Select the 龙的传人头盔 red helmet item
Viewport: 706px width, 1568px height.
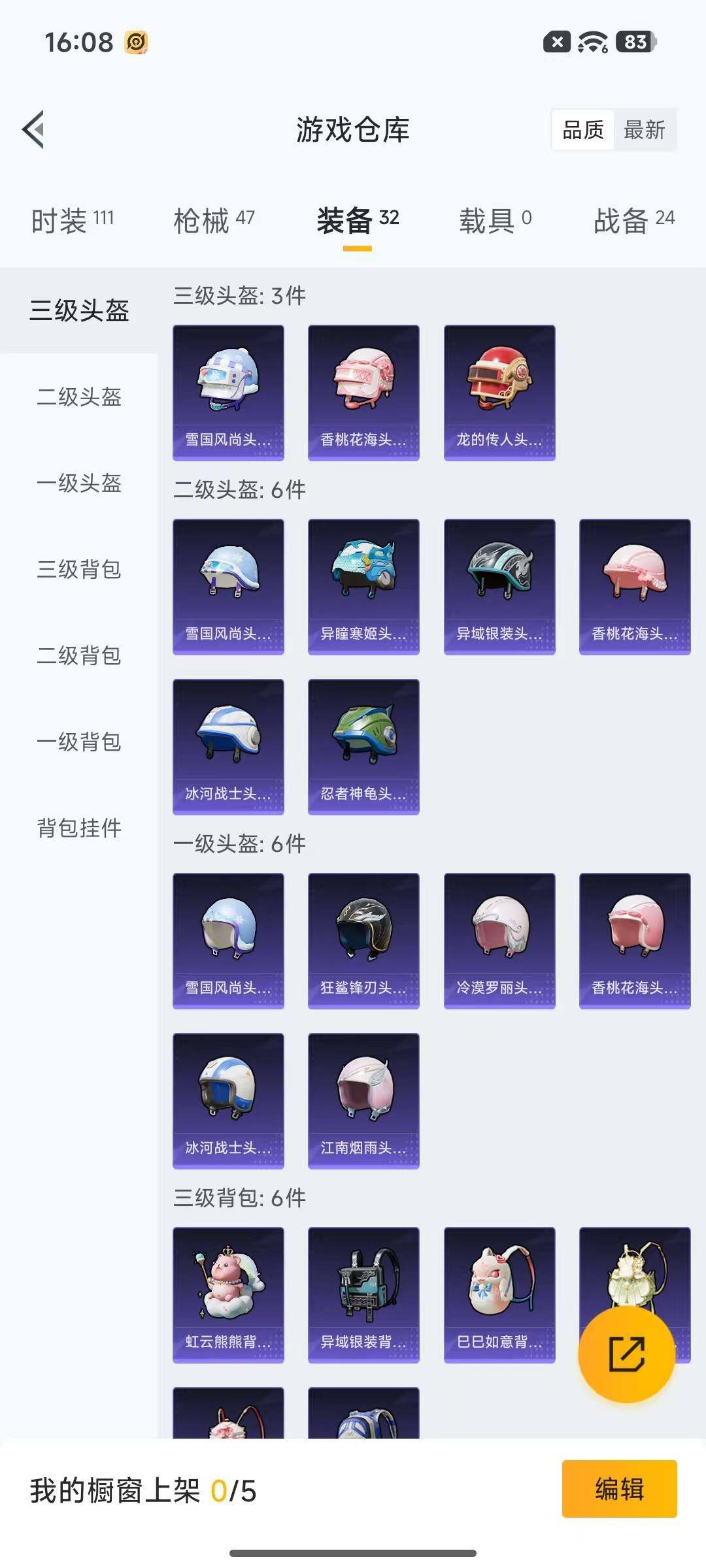pyautogui.click(x=498, y=390)
